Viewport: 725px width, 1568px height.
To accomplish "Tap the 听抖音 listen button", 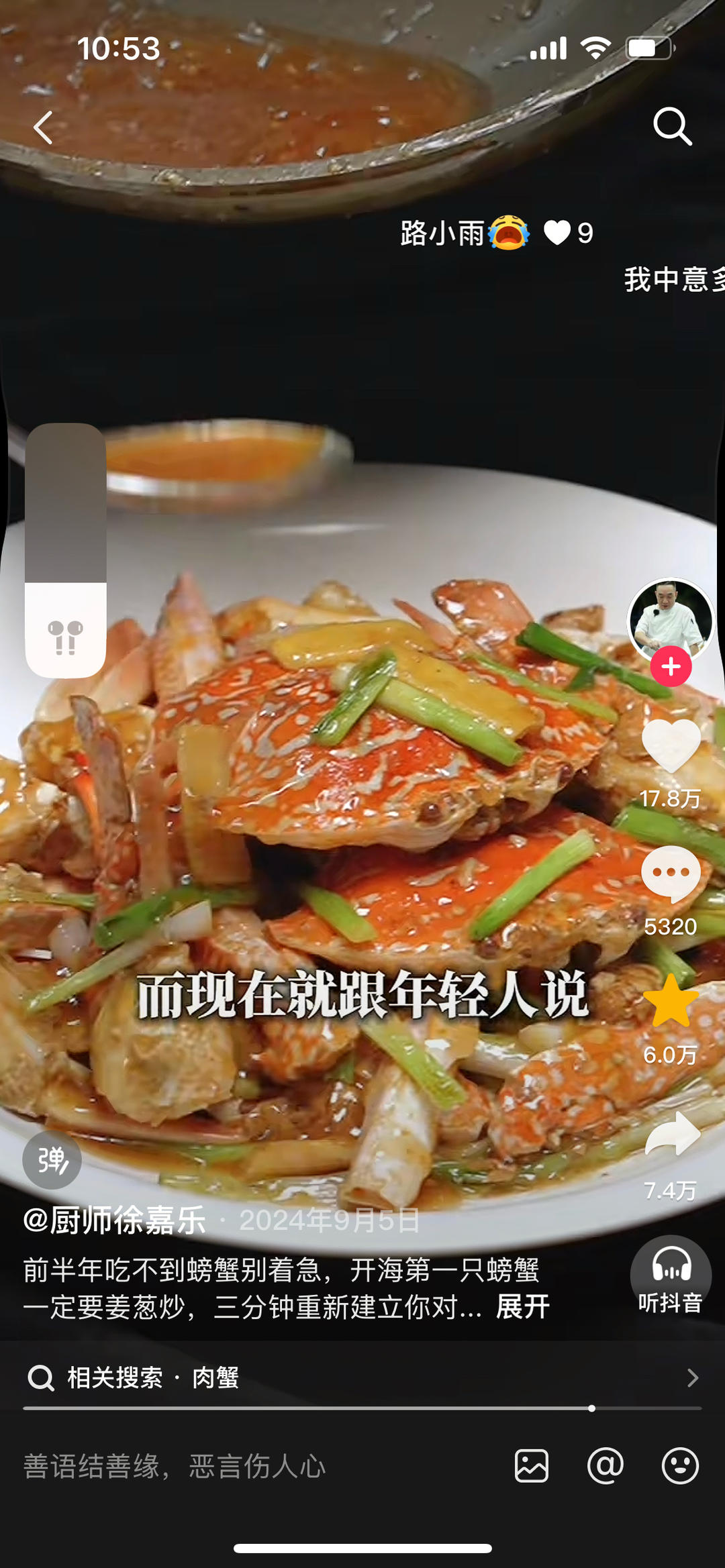I will 671,1275.
